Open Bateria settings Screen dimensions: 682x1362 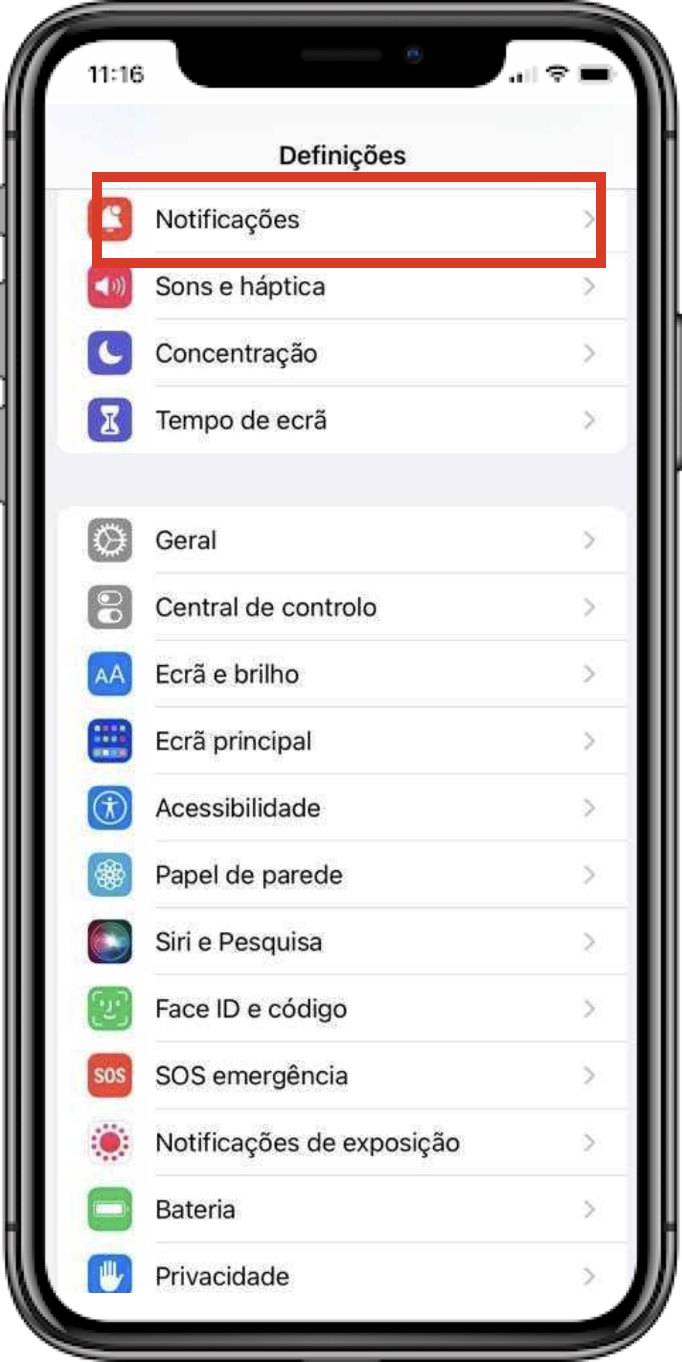[340, 1211]
